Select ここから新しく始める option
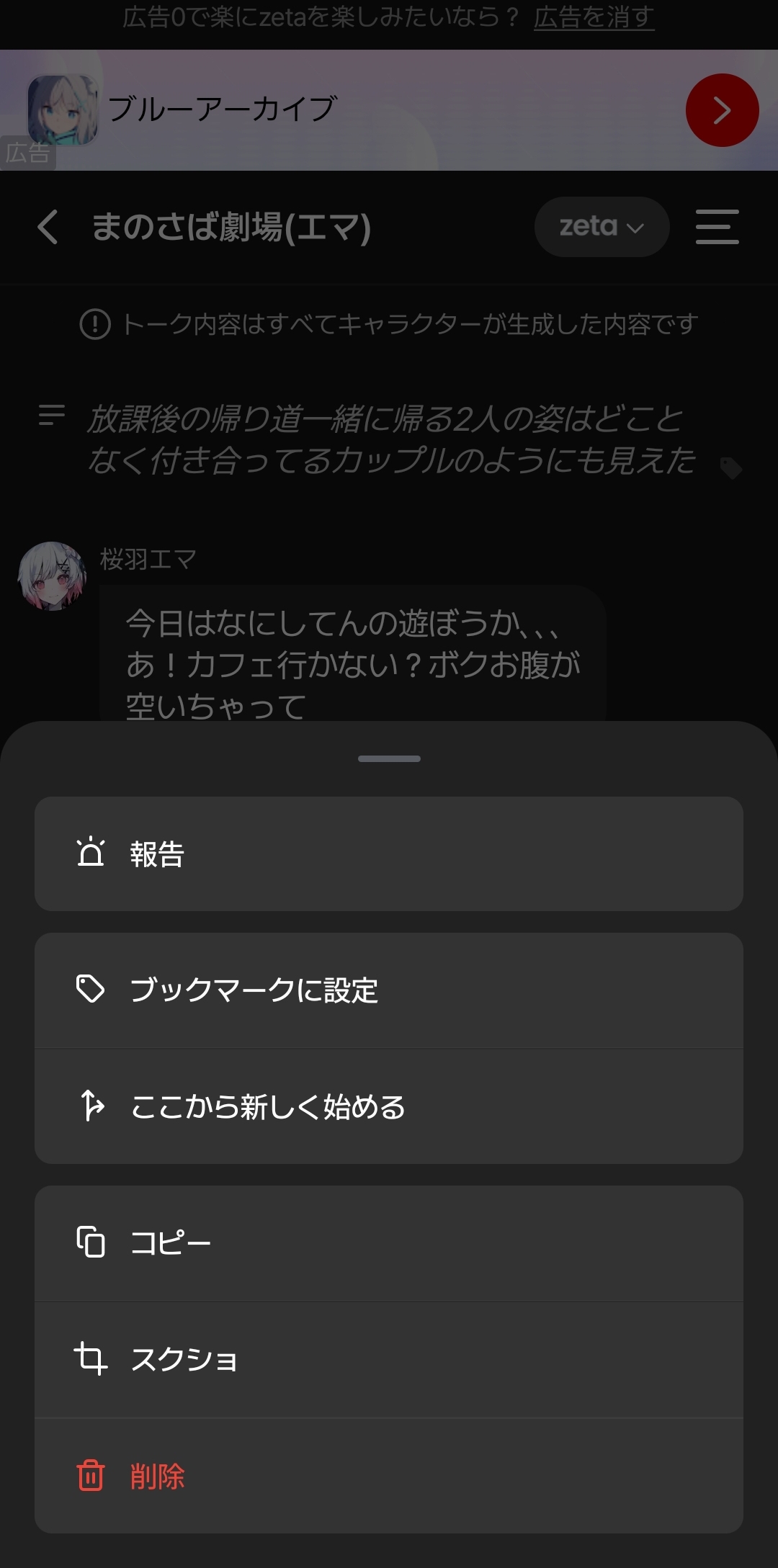 click(x=389, y=1106)
